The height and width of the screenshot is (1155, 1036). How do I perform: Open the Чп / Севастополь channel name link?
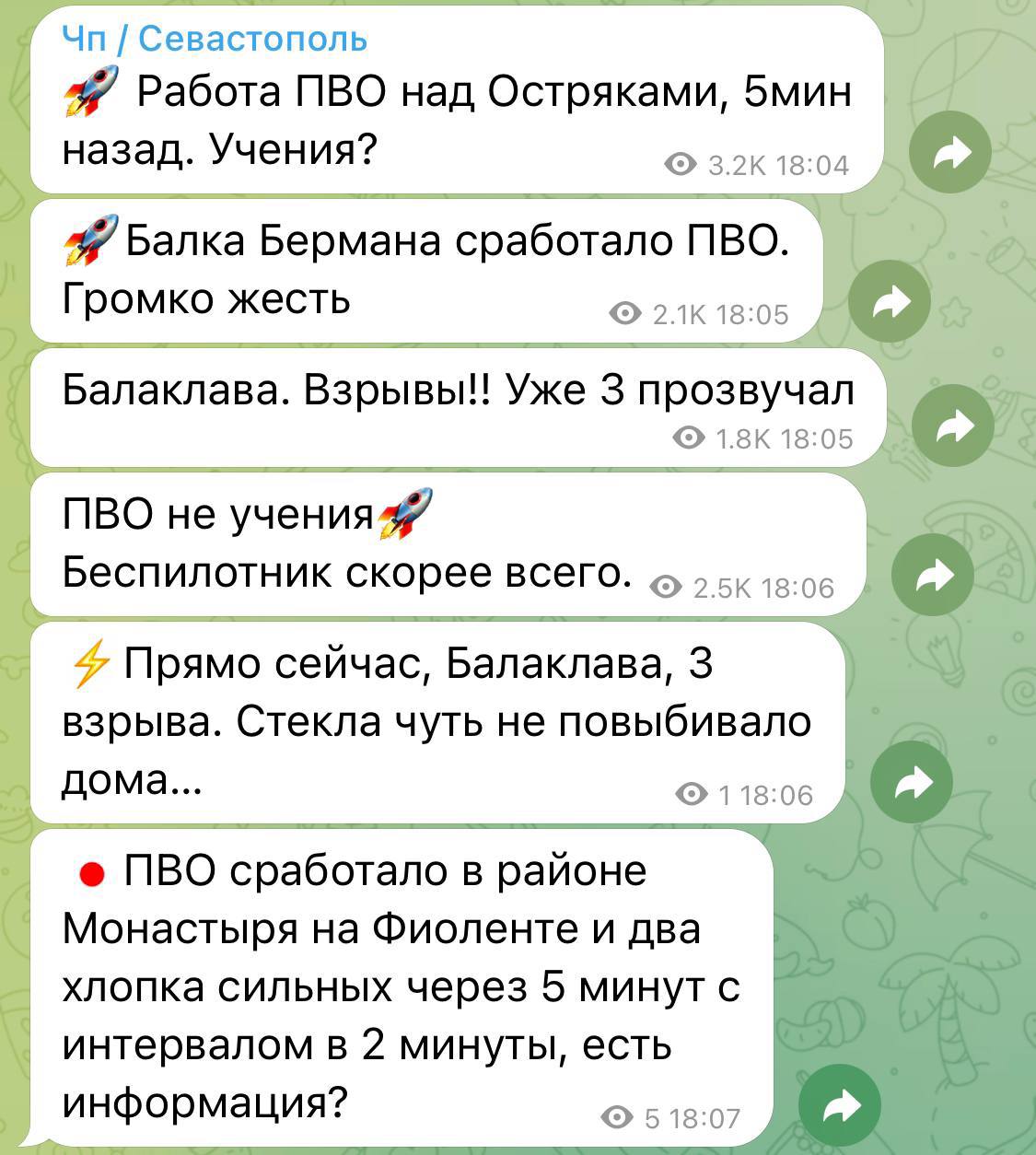215,39
